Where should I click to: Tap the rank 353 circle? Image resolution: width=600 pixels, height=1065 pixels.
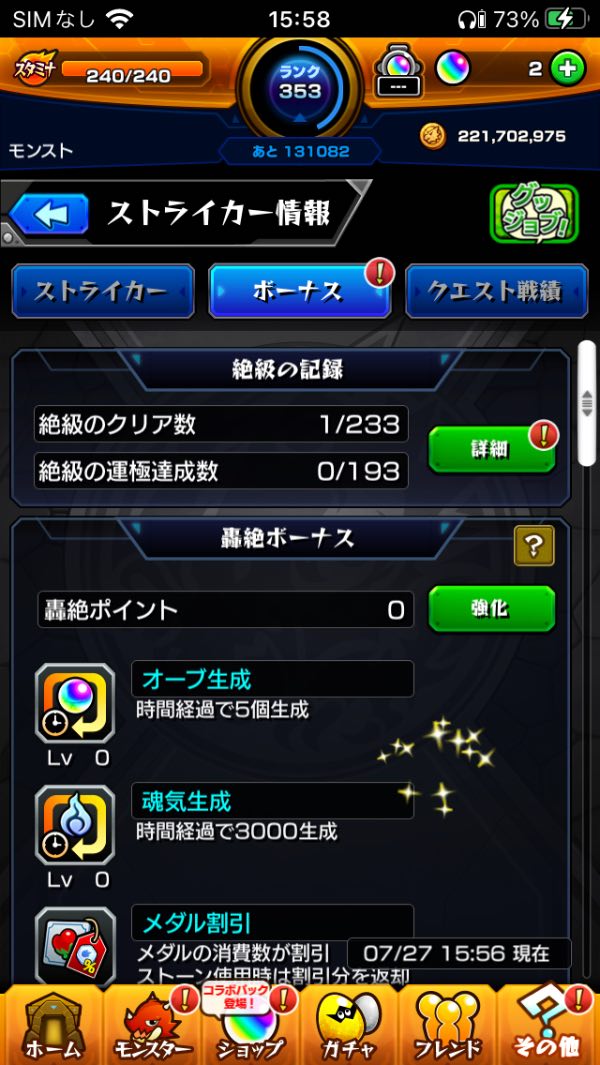299,90
